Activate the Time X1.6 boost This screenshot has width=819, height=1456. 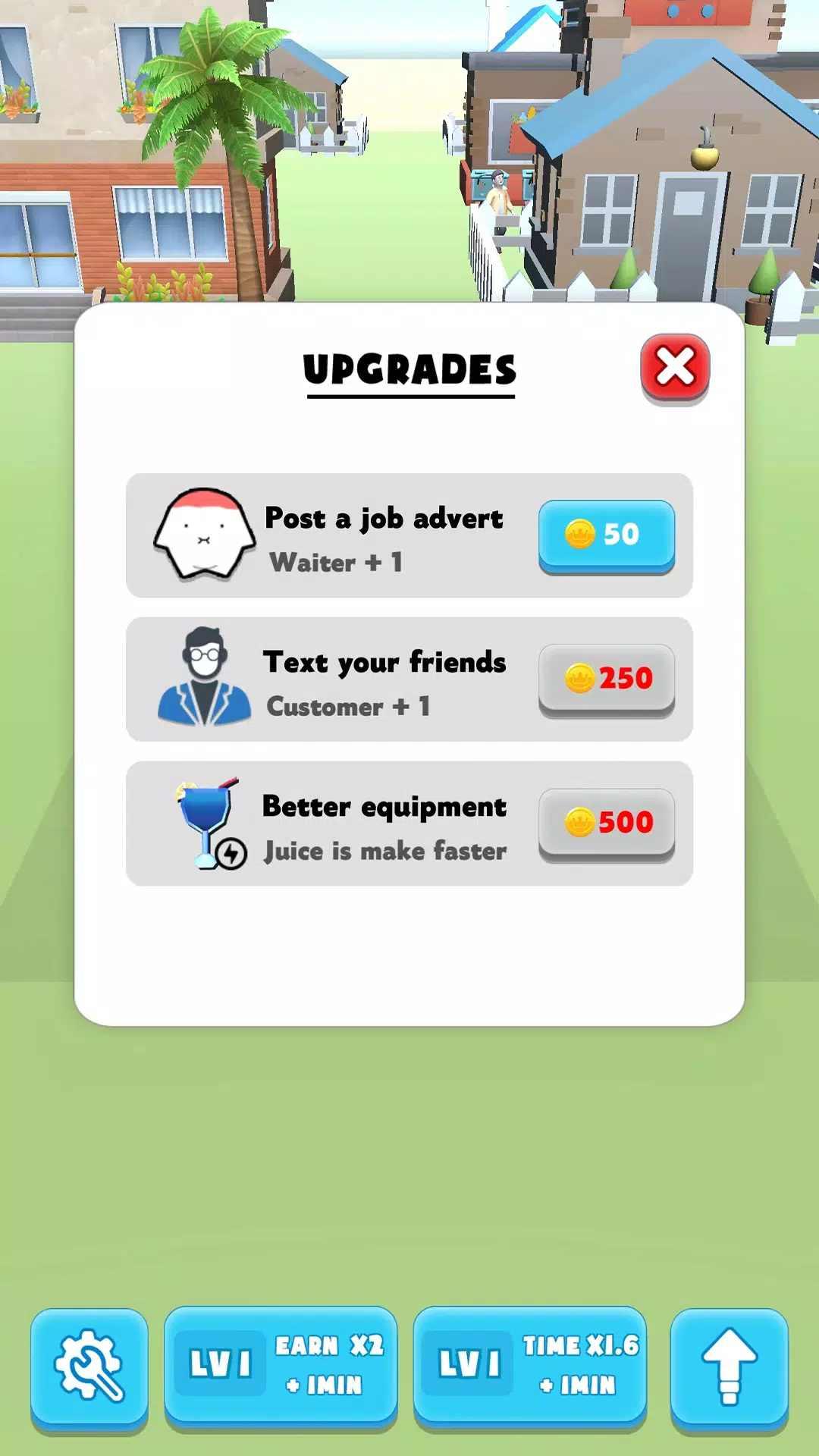click(x=529, y=1366)
